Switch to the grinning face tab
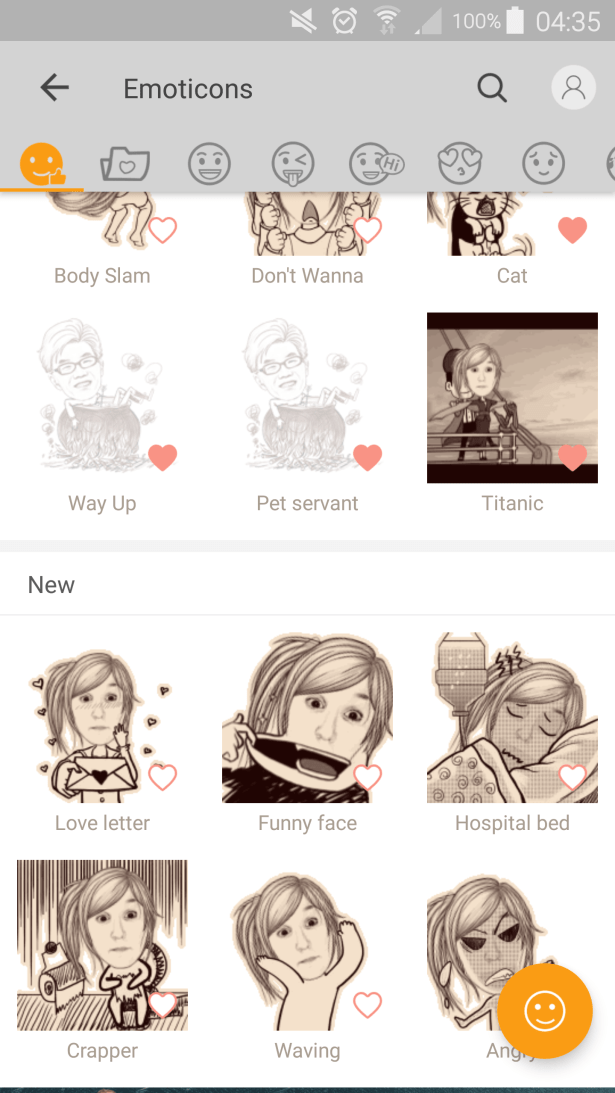The image size is (615, 1093). [209, 163]
